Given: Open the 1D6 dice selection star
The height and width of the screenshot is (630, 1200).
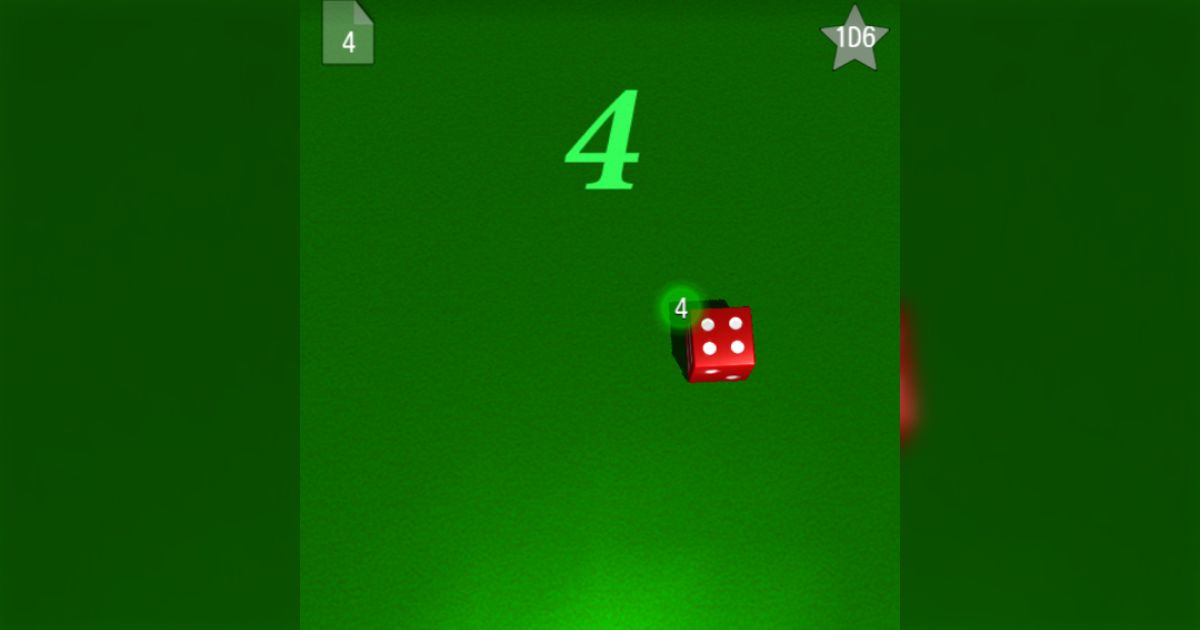Looking at the screenshot, I should 855,39.
